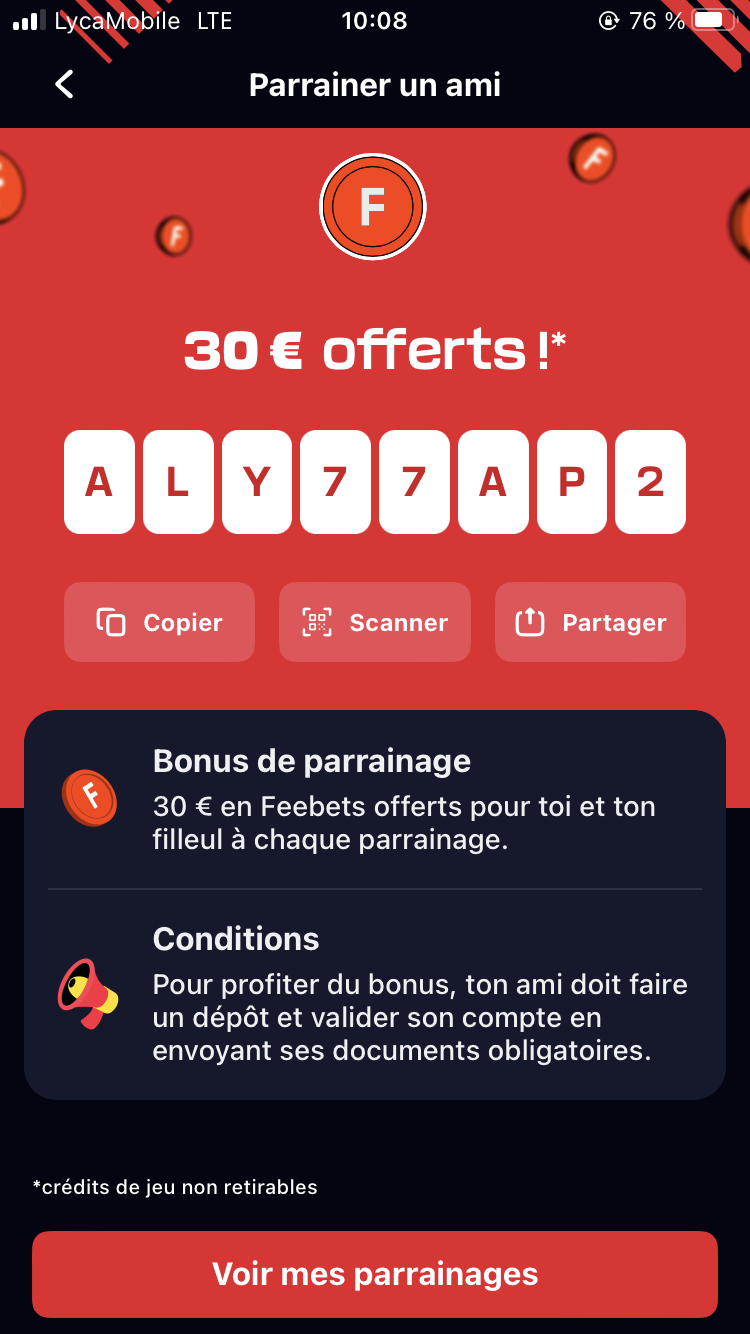Go back from Parrainer un ami
Image resolution: width=750 pixels, height=1334 pixels.
click(64, 85)
